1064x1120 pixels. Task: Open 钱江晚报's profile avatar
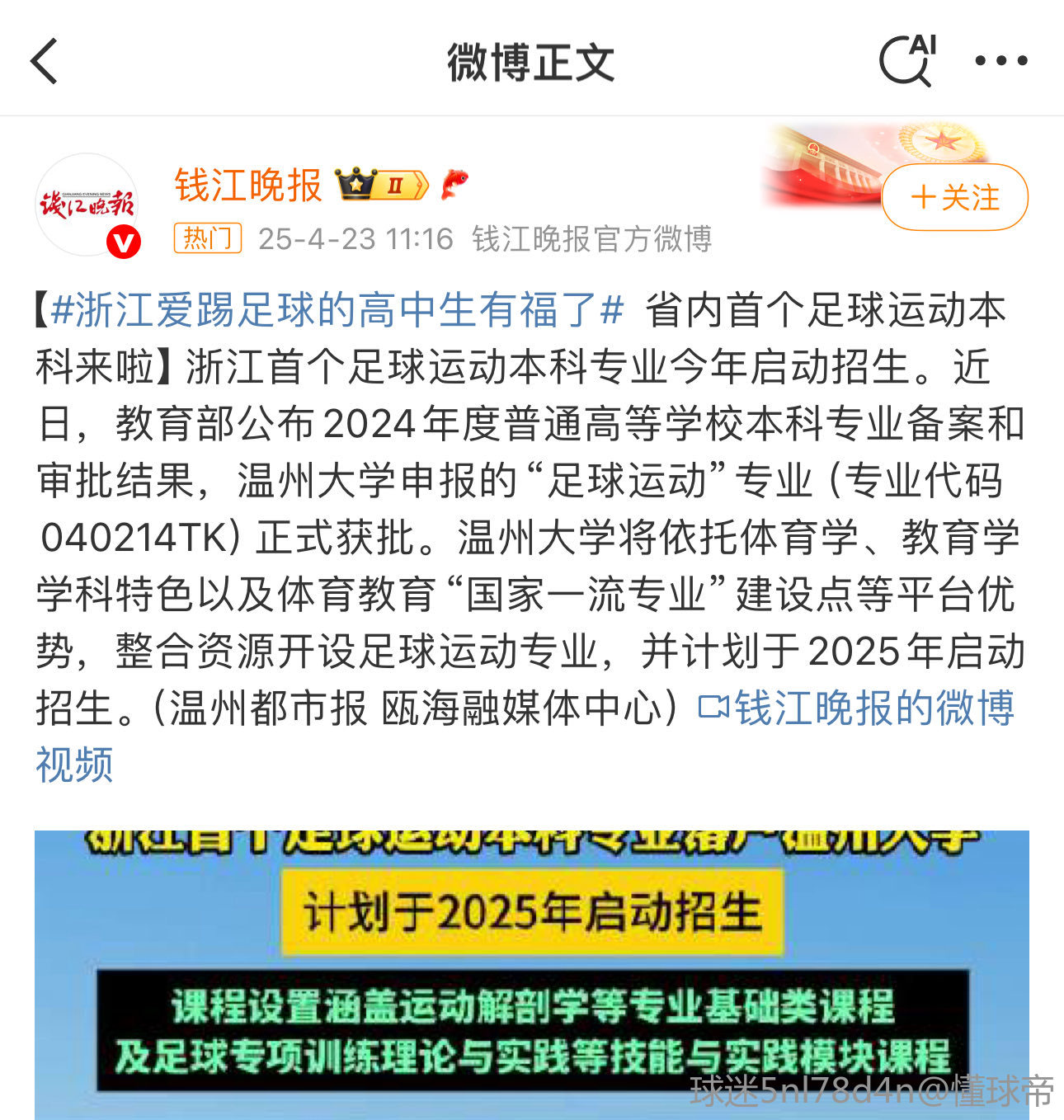(87, 205)
